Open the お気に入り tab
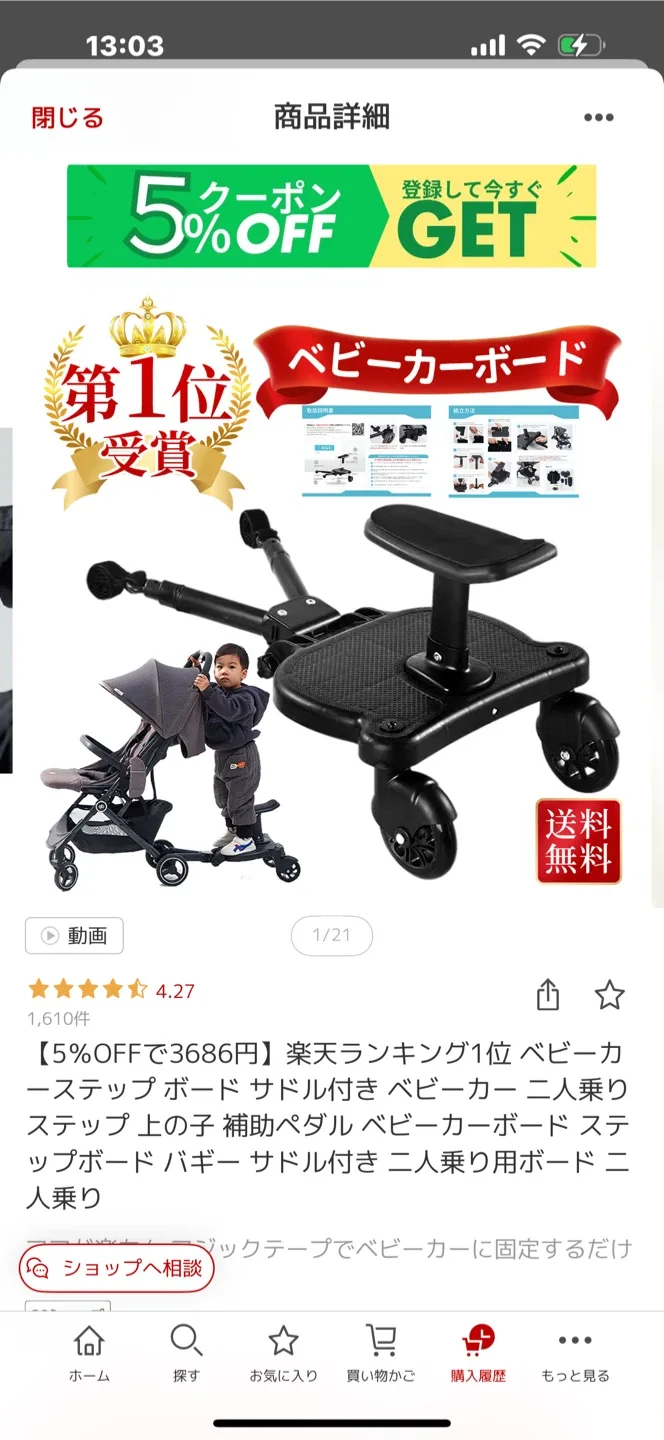The height and width of the screenshot is (1440, 664). point(283,1354)
